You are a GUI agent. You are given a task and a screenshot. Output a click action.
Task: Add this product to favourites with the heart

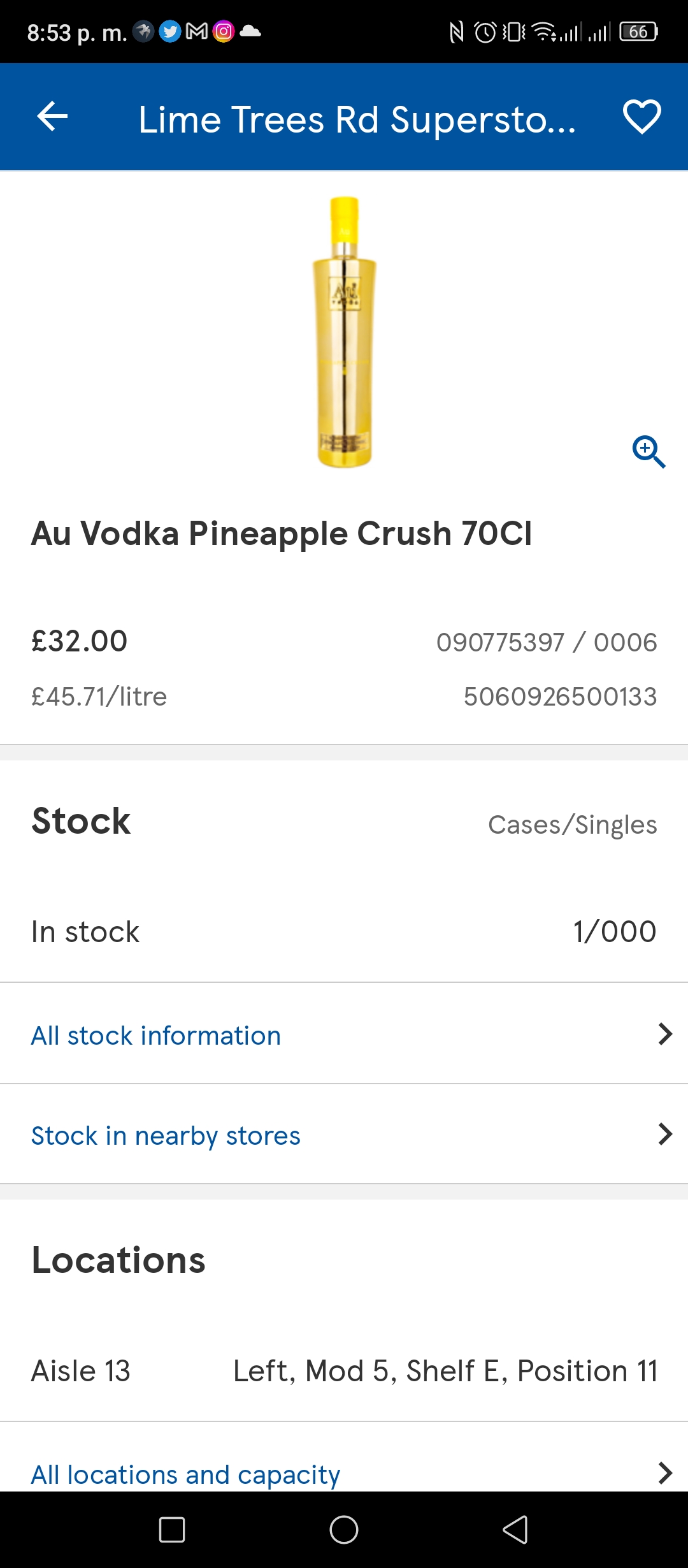point(641,117)
